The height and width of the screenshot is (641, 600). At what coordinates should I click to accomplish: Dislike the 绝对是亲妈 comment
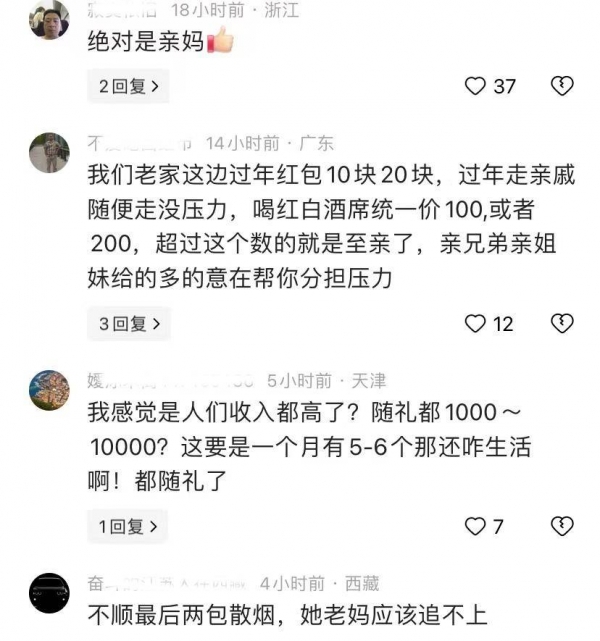pyautogui.click(x=562, y=86)
